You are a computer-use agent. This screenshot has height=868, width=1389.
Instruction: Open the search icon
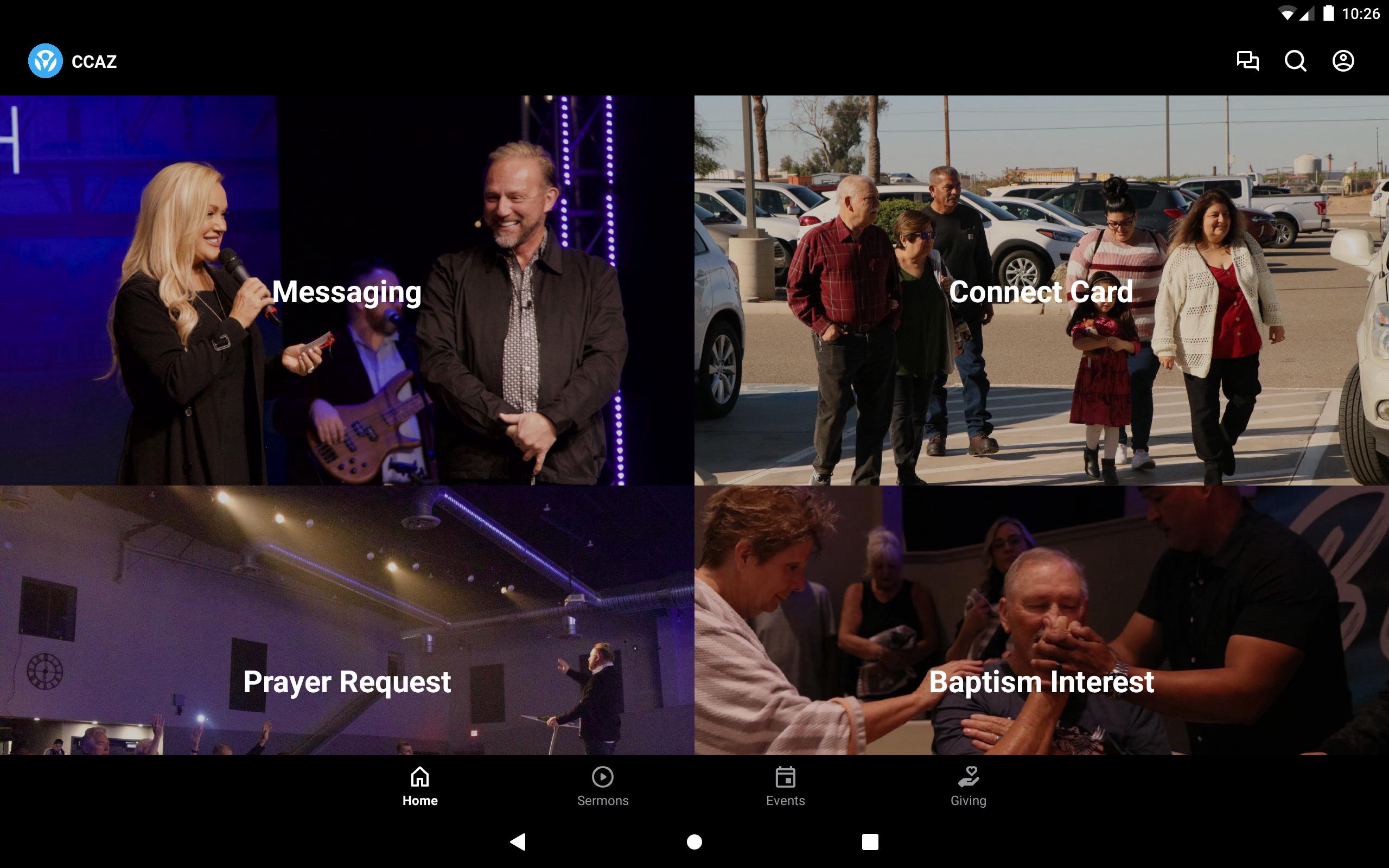click(x=1295, y=61)
